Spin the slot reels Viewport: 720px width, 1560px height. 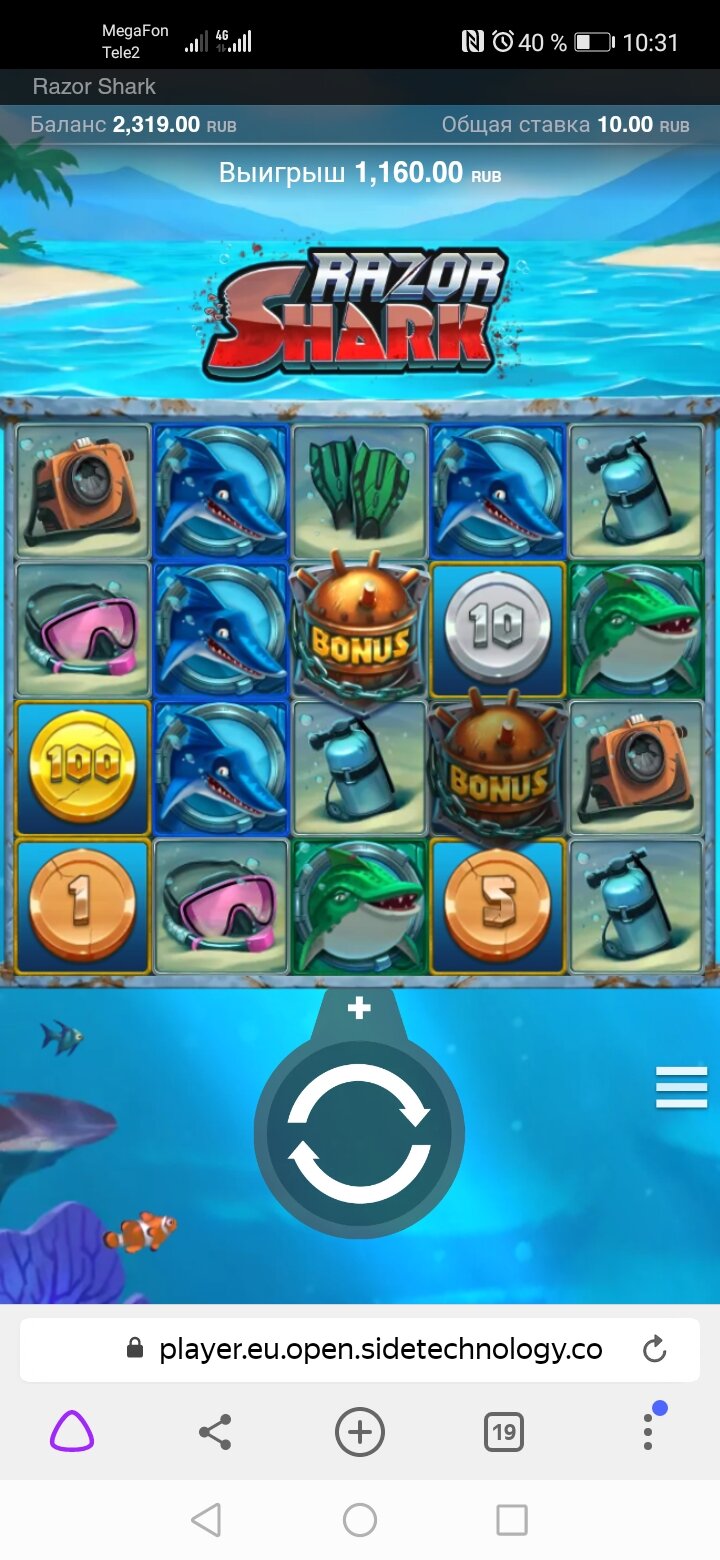359,1133
